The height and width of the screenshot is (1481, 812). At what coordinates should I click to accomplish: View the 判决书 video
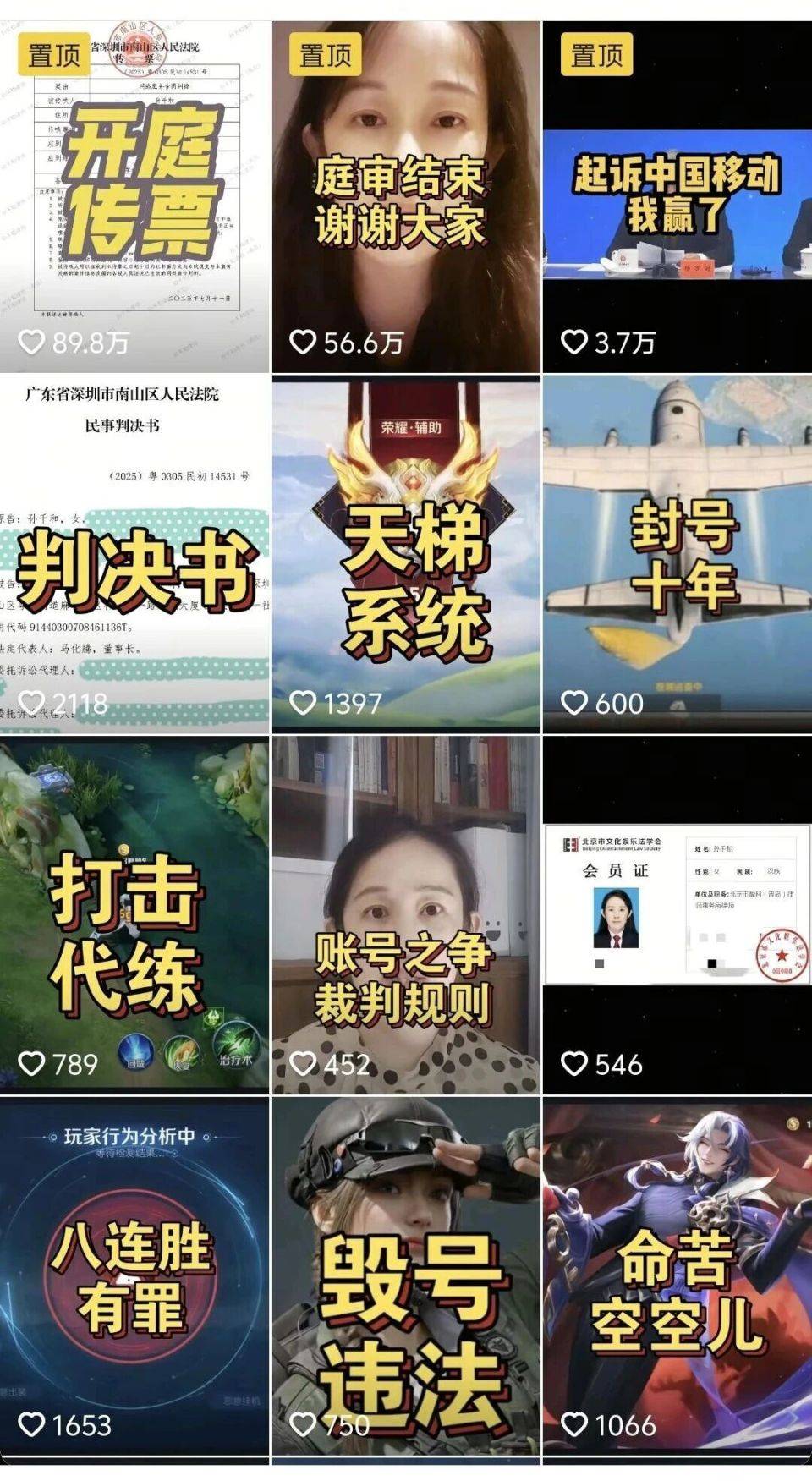point(135,554)
